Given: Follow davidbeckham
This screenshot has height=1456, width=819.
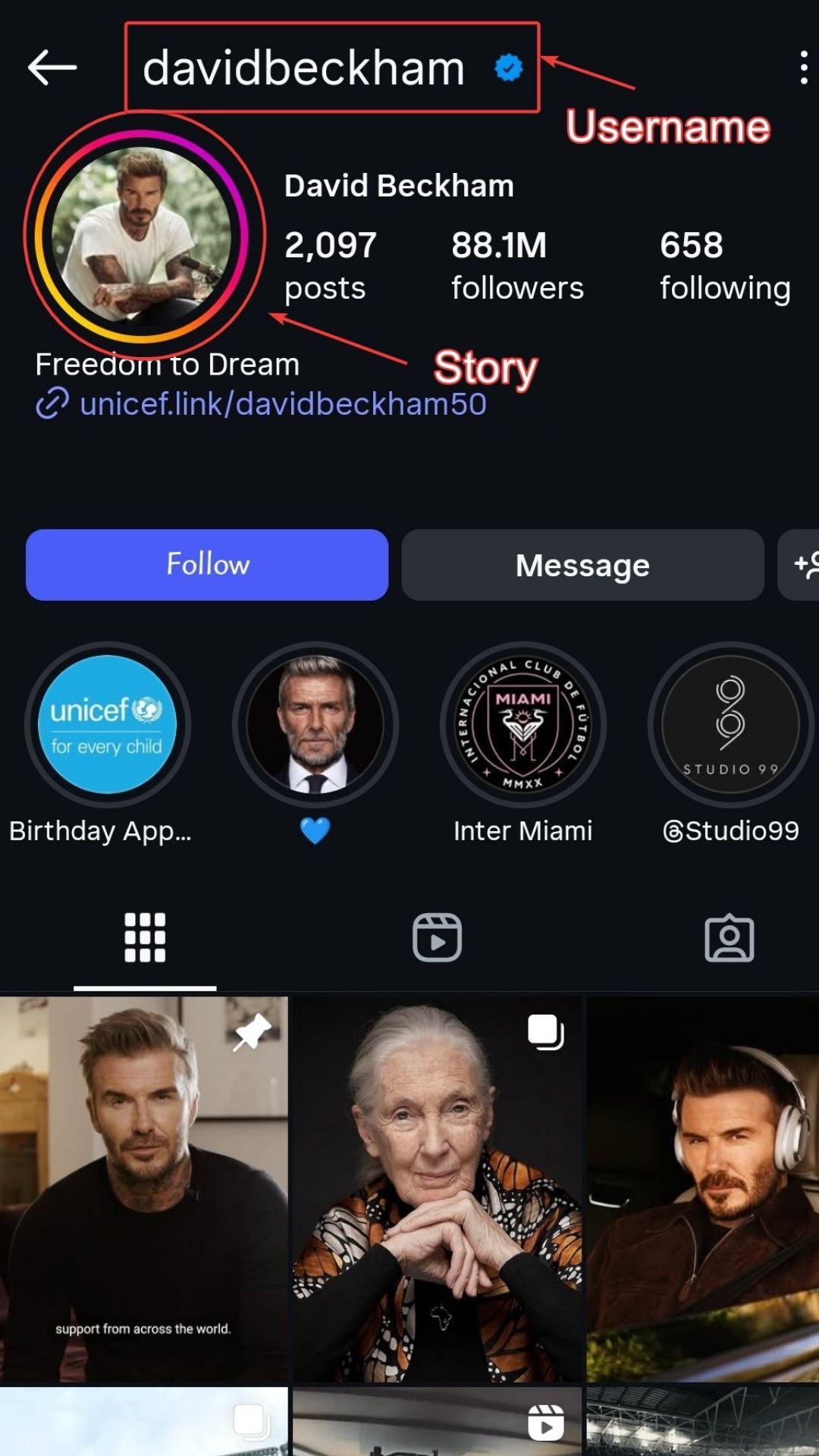Looking at the screenshot, I should (207, 565).
